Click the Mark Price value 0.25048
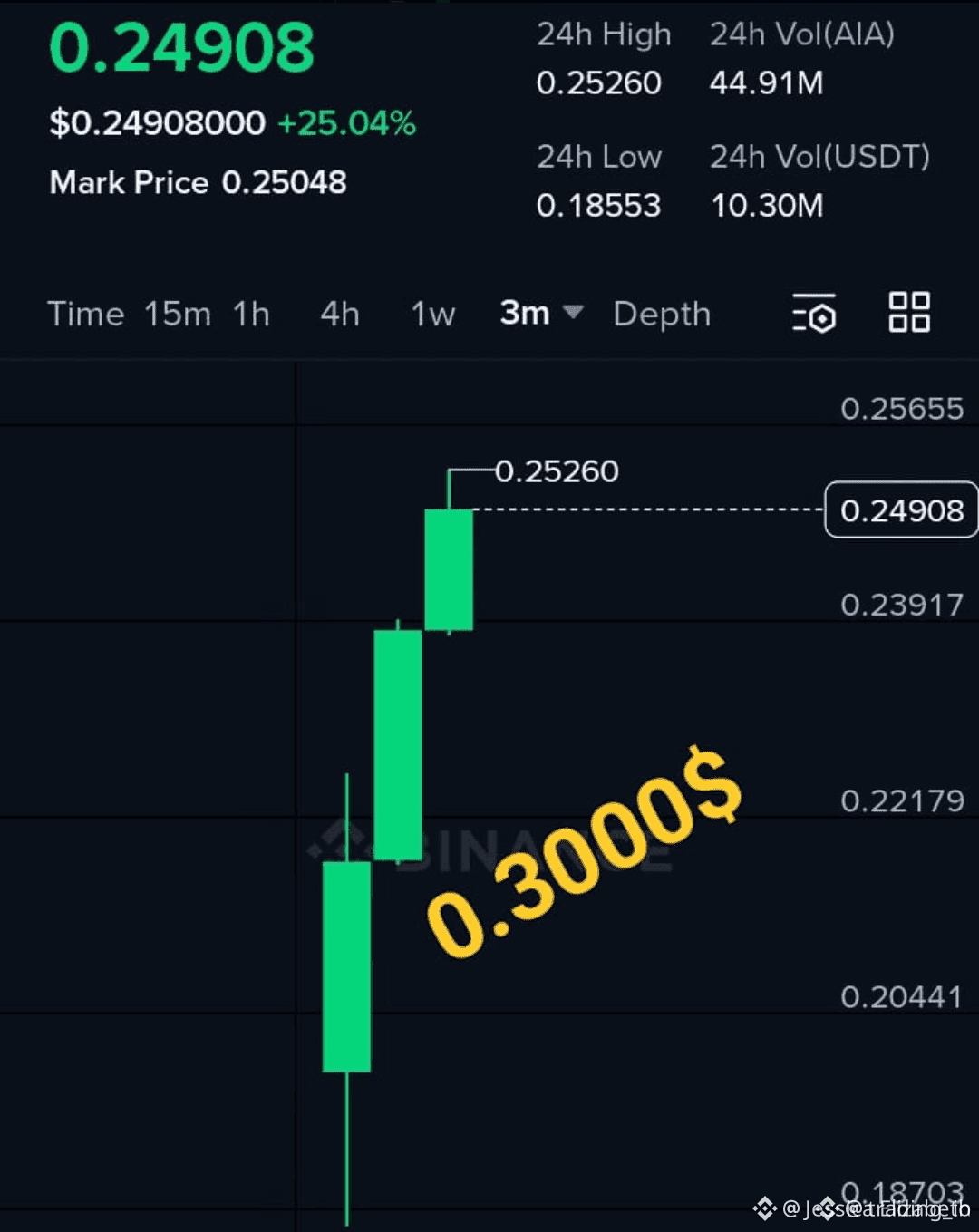Screen dimensions: 979x1232 coord(285,182)
